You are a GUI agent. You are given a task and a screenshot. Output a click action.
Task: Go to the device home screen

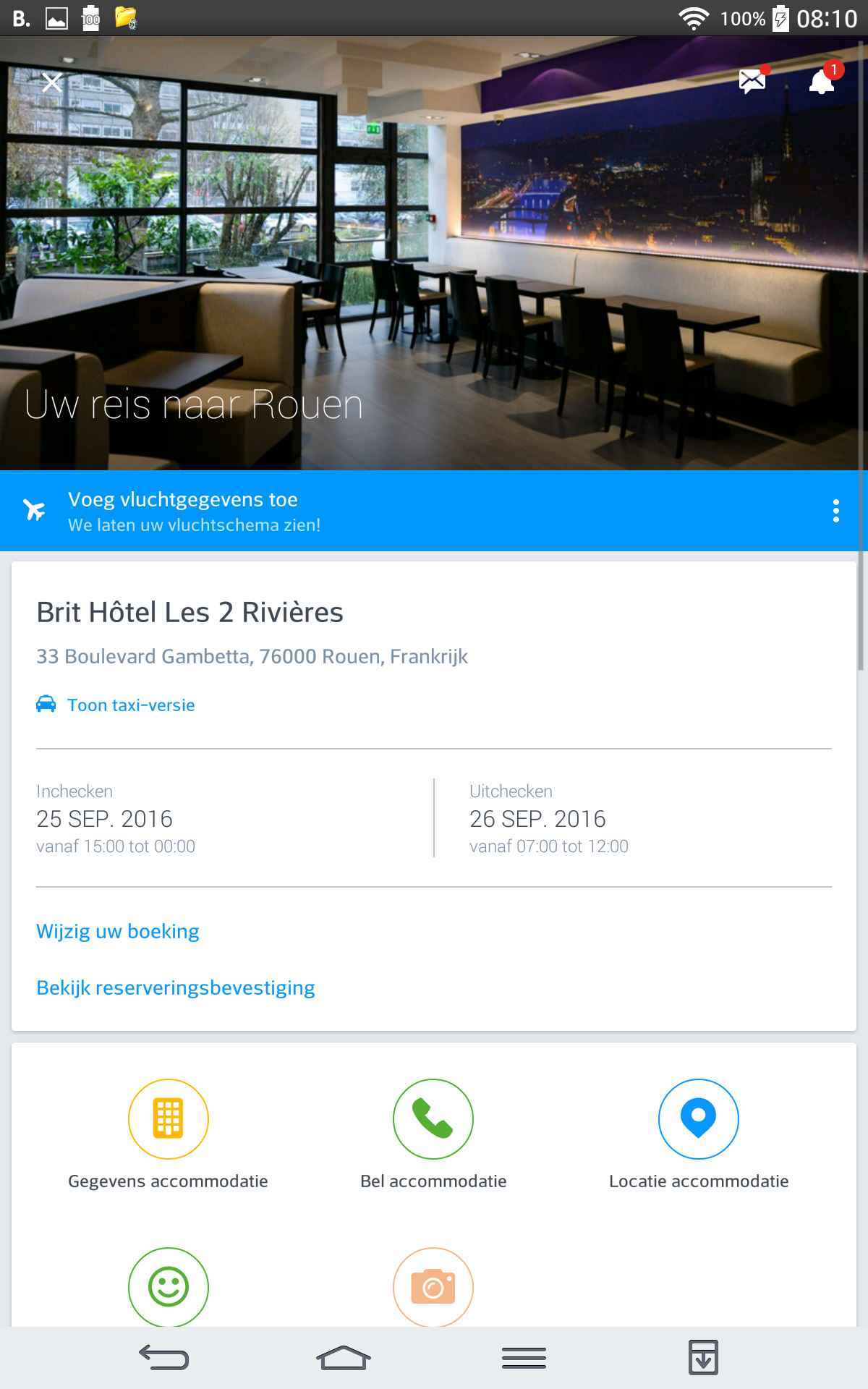[344, 1357]
